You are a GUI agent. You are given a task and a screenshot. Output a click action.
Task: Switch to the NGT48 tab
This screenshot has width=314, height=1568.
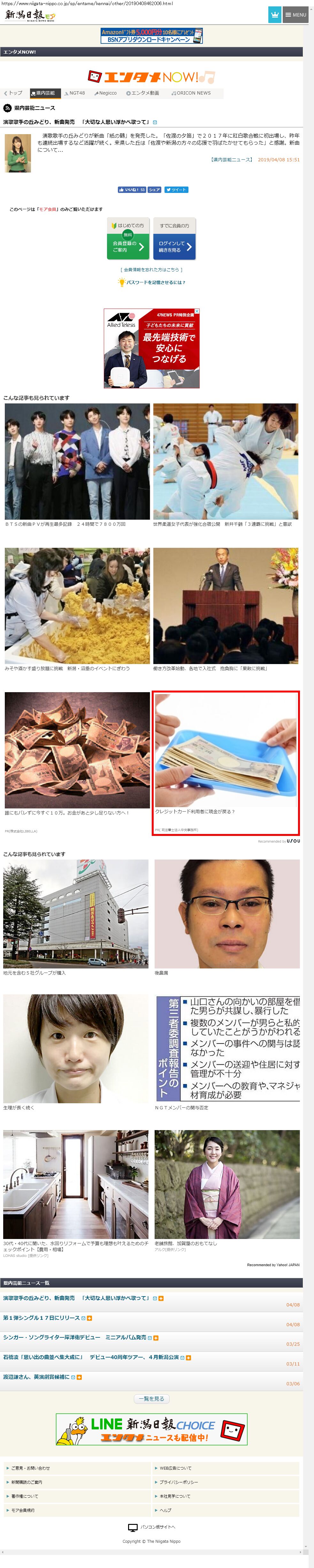75,93
